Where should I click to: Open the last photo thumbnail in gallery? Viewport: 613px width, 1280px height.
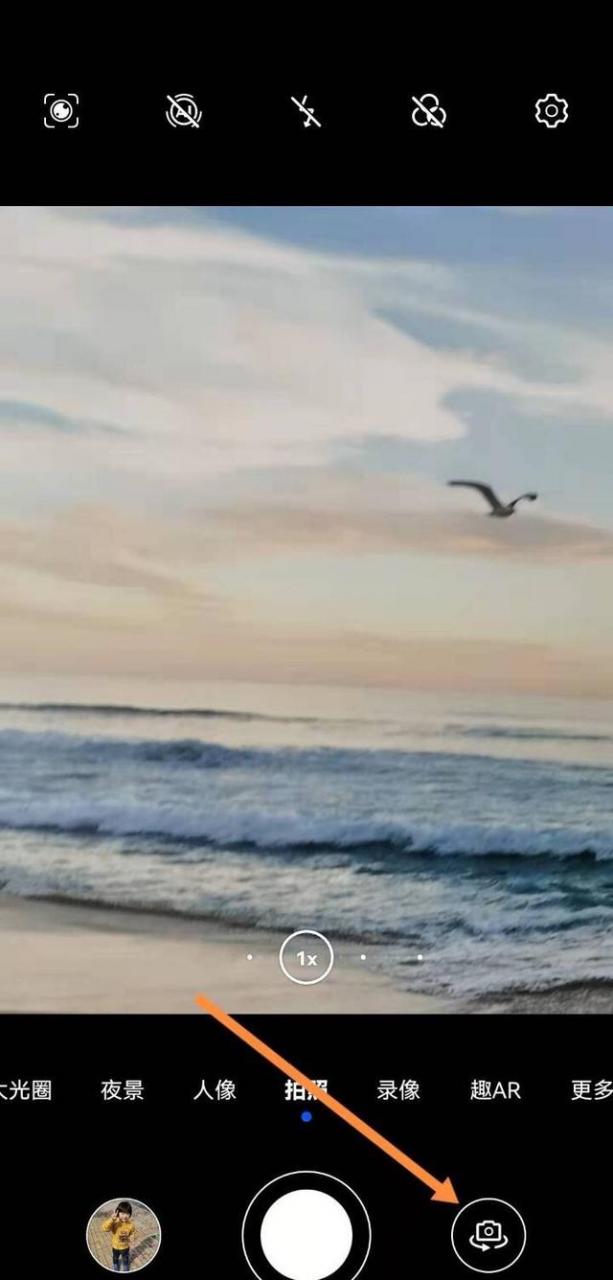[124, 1235]
